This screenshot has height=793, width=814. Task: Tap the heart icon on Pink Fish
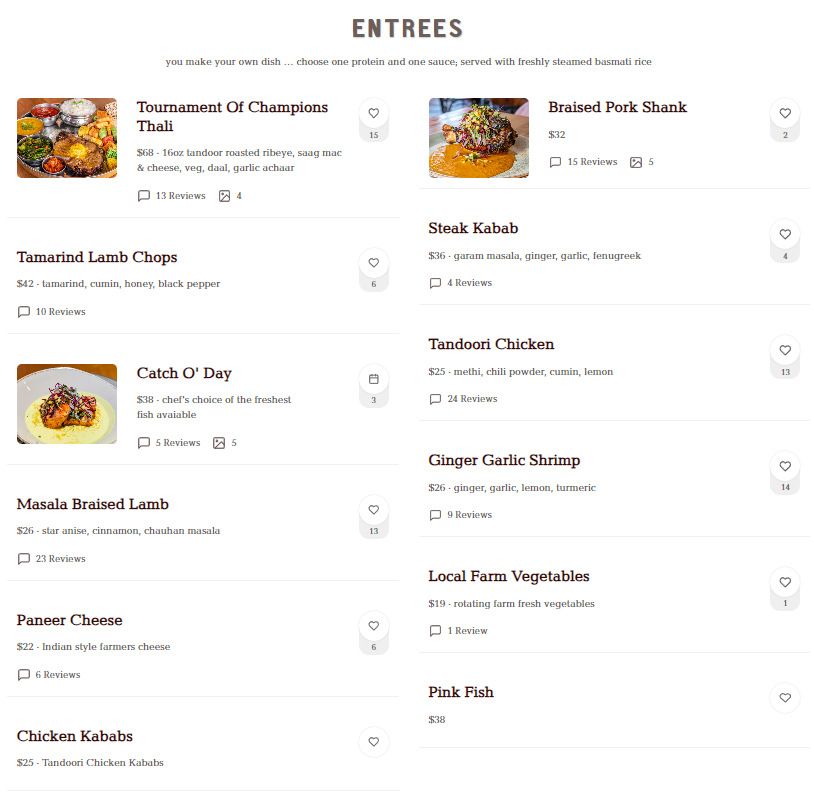pyautogui.click(x=785, y=698)
